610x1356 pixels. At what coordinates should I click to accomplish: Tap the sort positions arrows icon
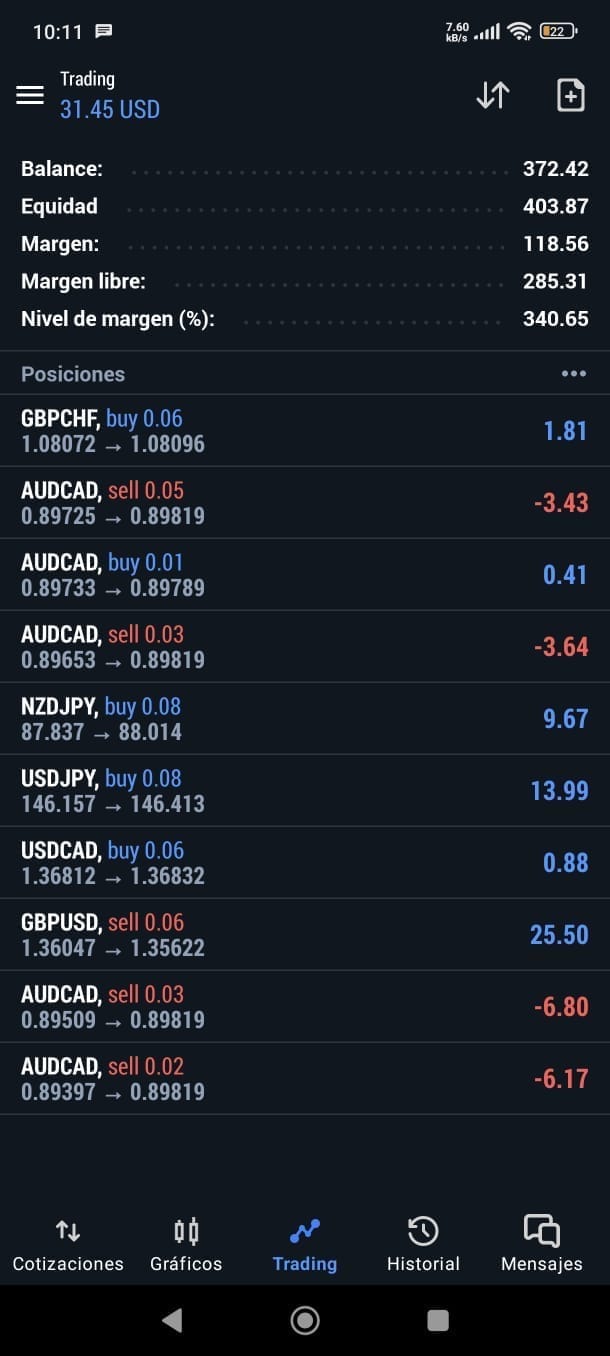click(x=493, y=95)
